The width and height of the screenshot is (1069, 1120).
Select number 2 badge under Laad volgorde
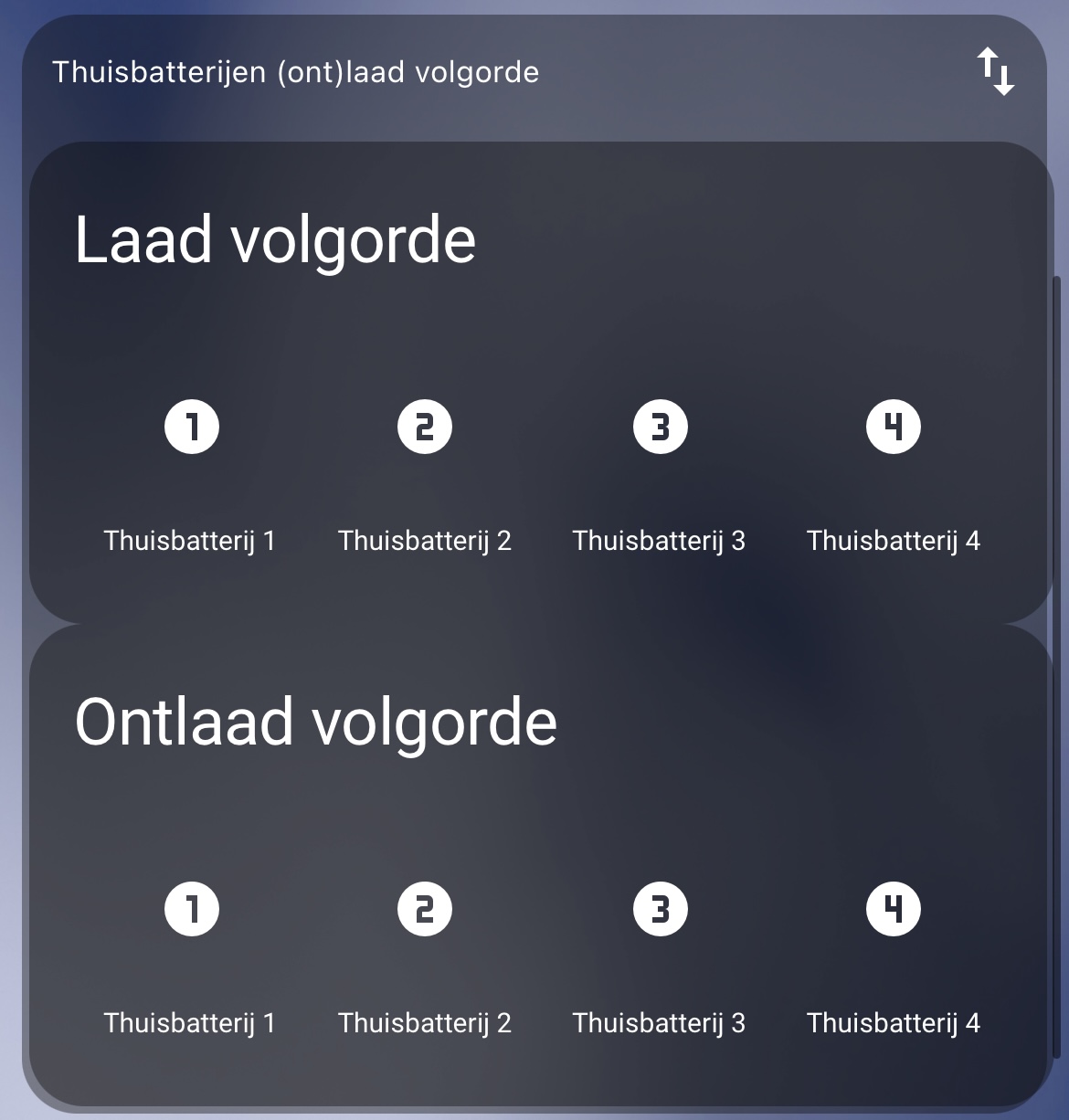pos(425,426)
